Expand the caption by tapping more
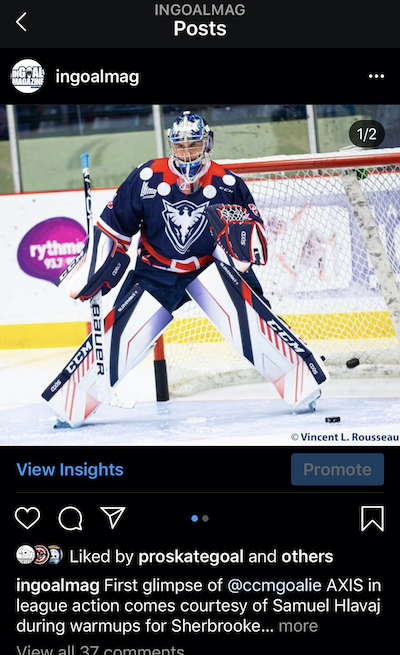This screenshot has width=400, height=655. coord(298,626)
